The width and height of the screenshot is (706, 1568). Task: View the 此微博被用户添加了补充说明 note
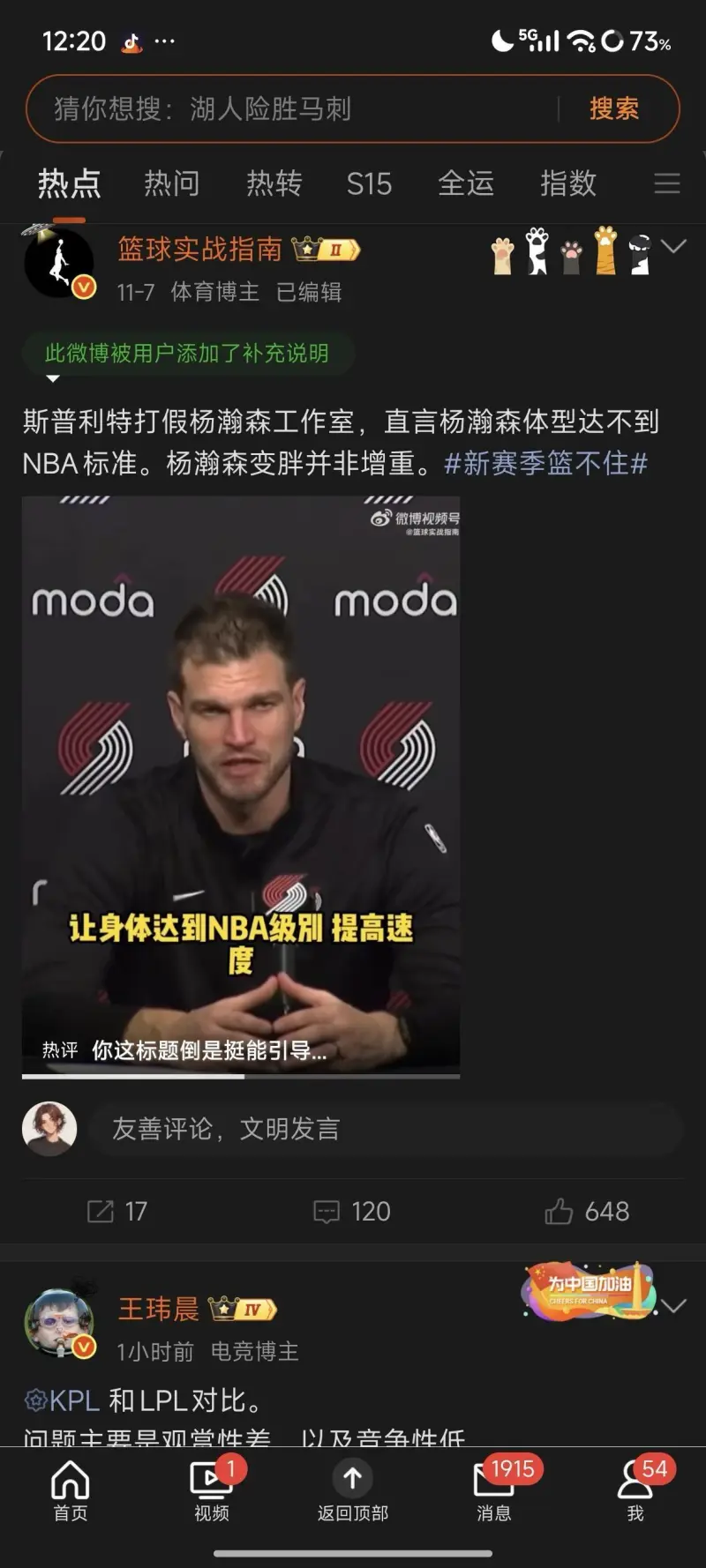click(187, 354)
